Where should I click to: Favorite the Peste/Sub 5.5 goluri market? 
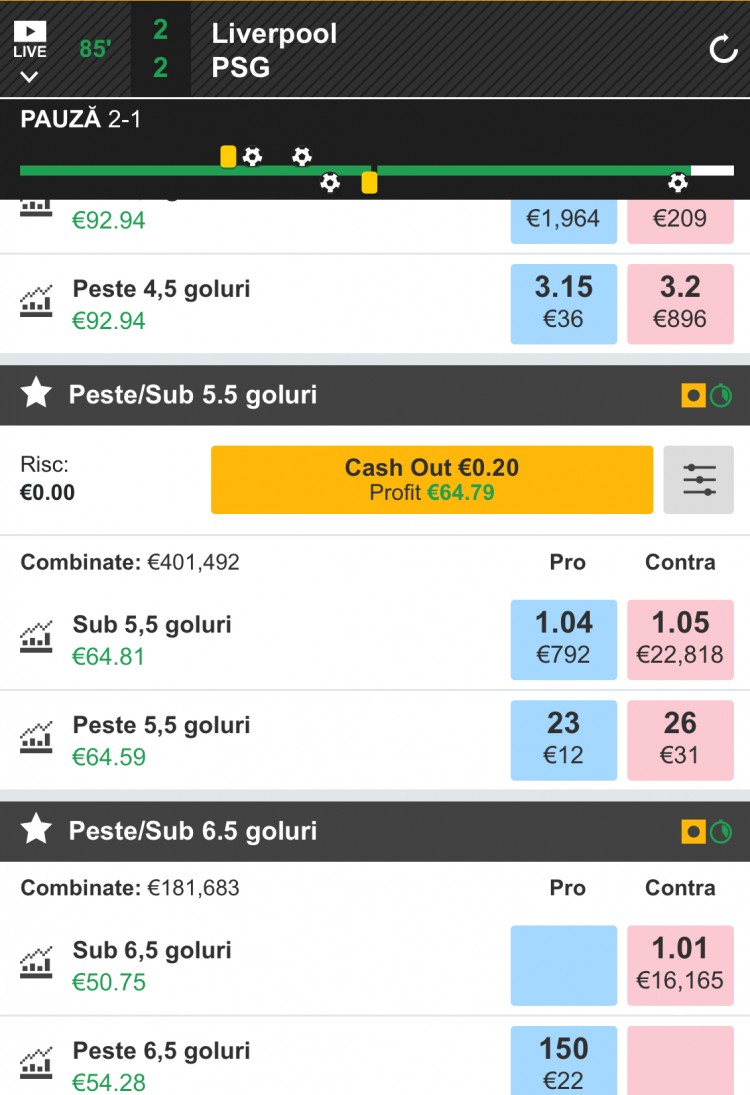[37, 394]
